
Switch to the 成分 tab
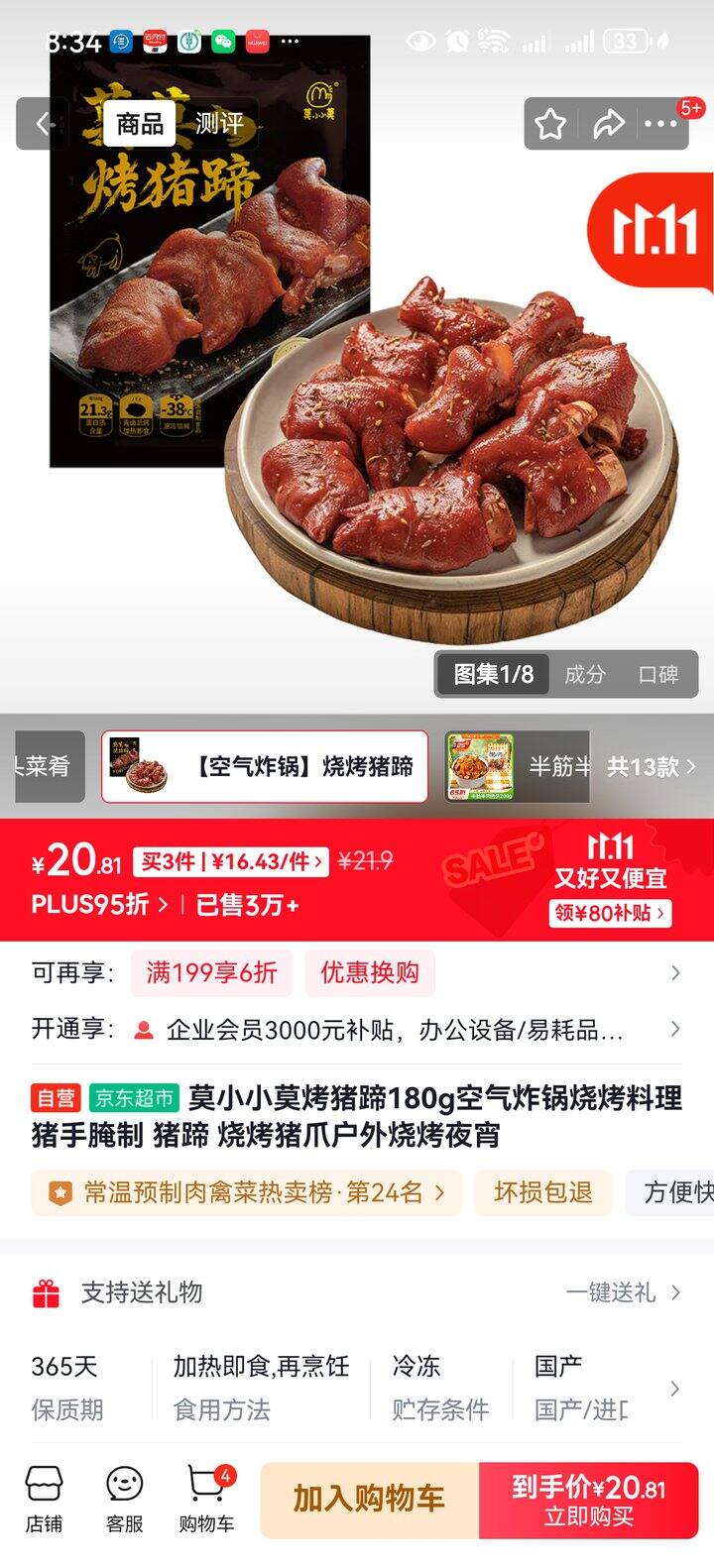click(x=583, y=674)
